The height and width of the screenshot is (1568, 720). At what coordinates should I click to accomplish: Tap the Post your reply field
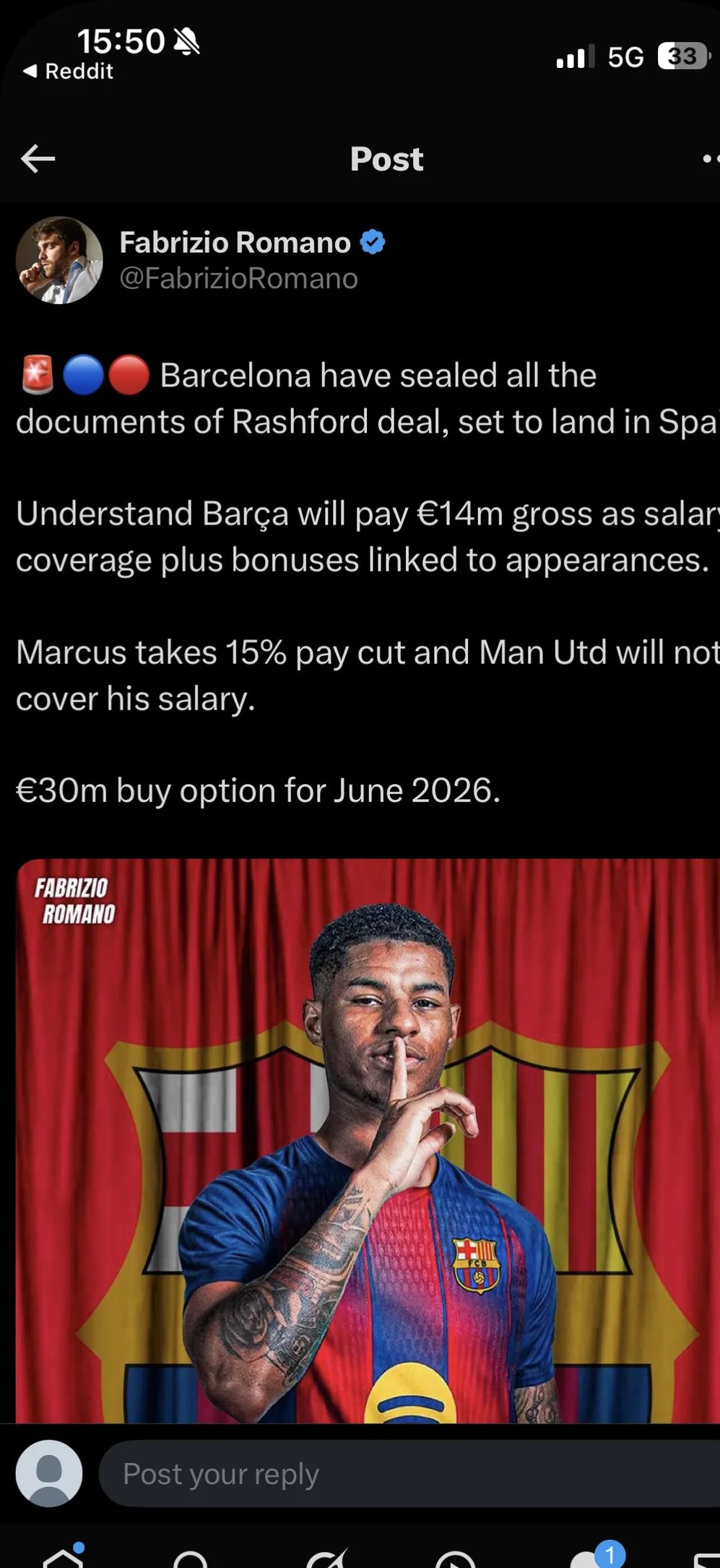point(404,1473)
